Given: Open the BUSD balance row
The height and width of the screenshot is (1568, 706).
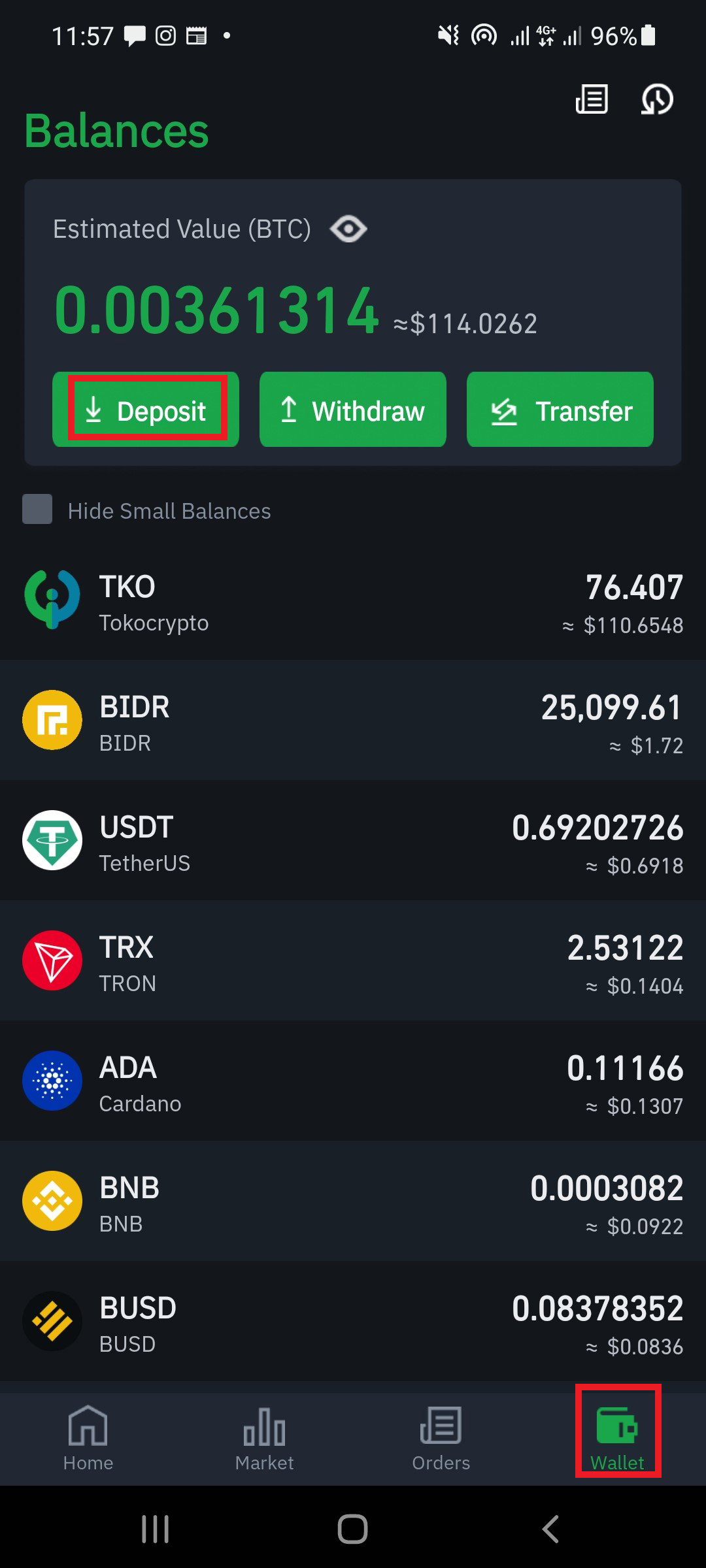Looking at the screenshot, I should pyautogui.click(x=353, y=1322).
